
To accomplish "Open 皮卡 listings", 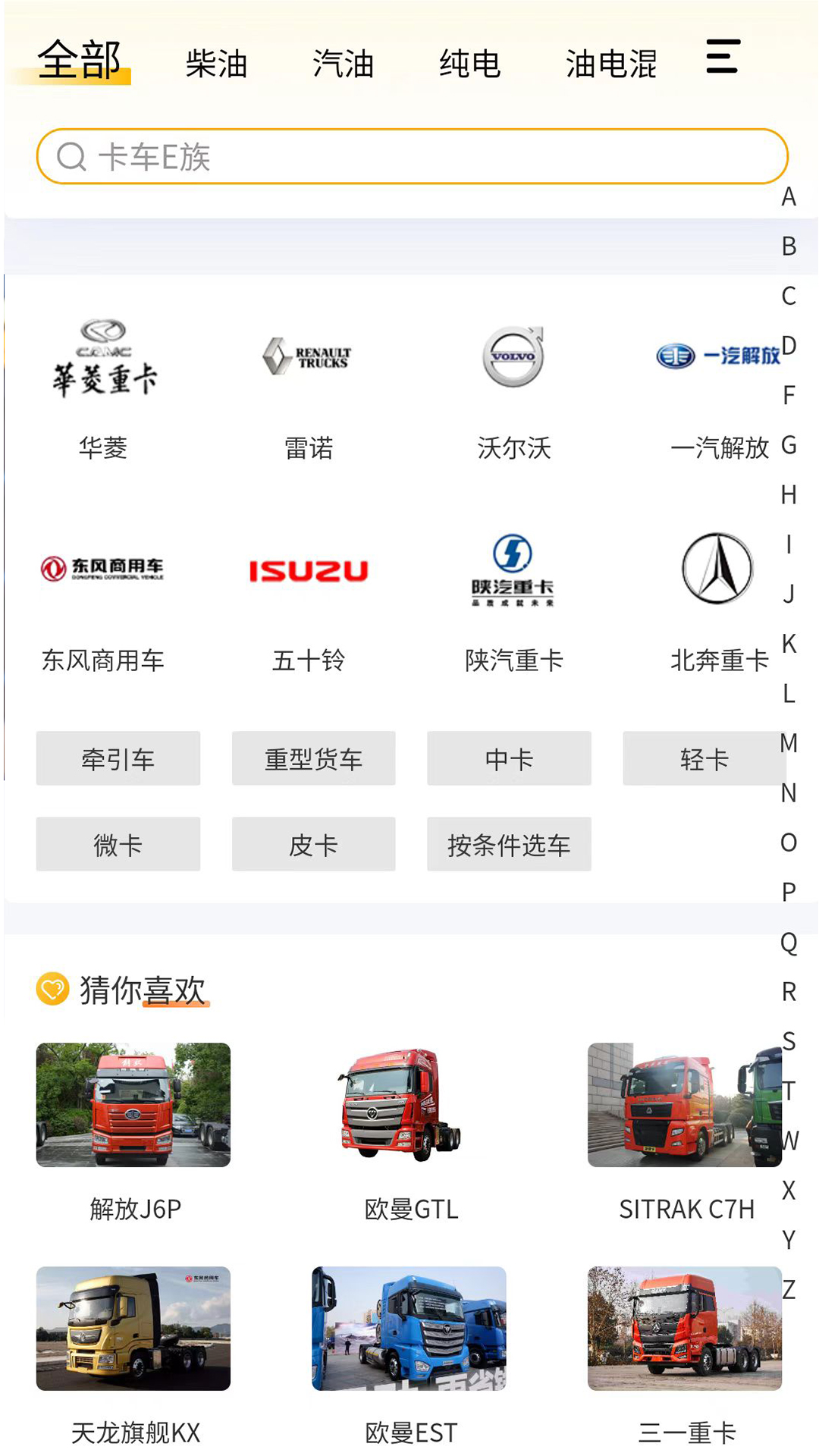I will tap(313, 844).
